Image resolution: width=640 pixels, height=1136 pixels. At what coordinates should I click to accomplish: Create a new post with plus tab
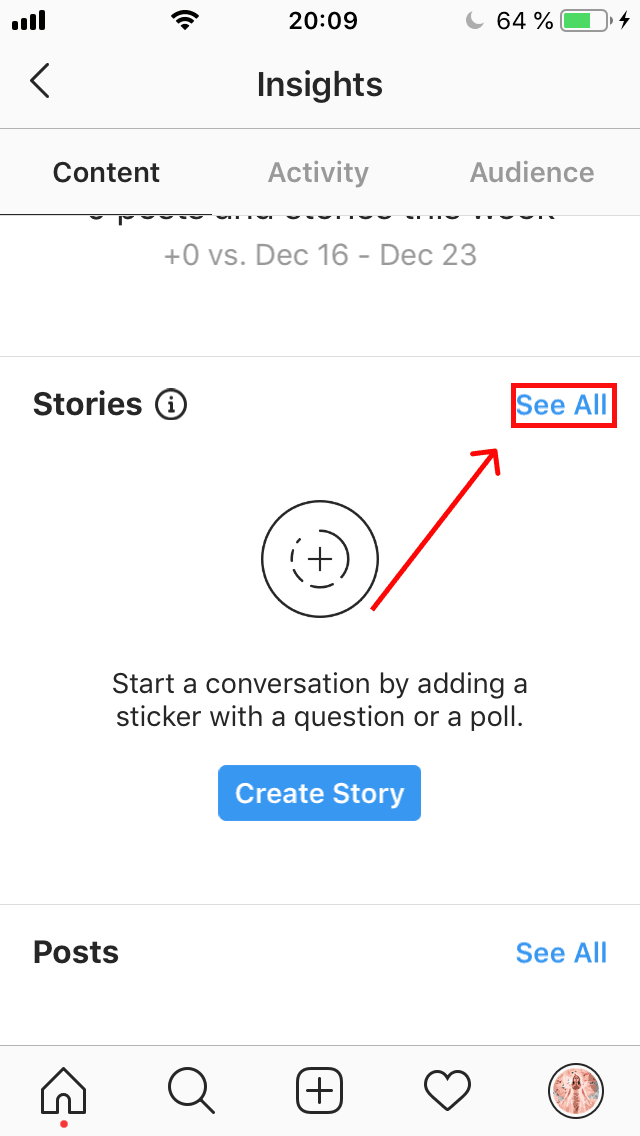(320, 1090)
